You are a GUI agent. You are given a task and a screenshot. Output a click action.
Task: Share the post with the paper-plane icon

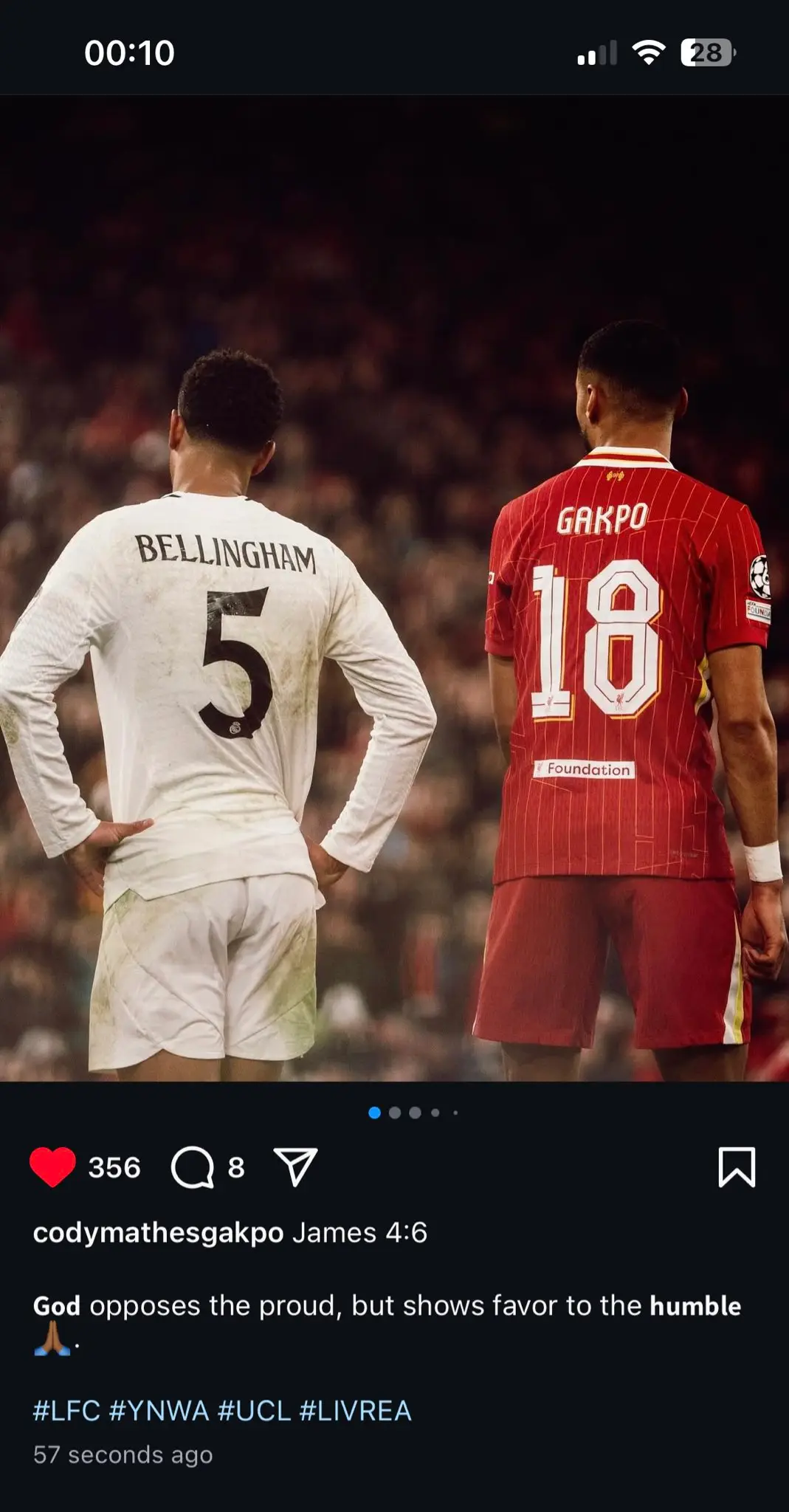(295, 1166)
